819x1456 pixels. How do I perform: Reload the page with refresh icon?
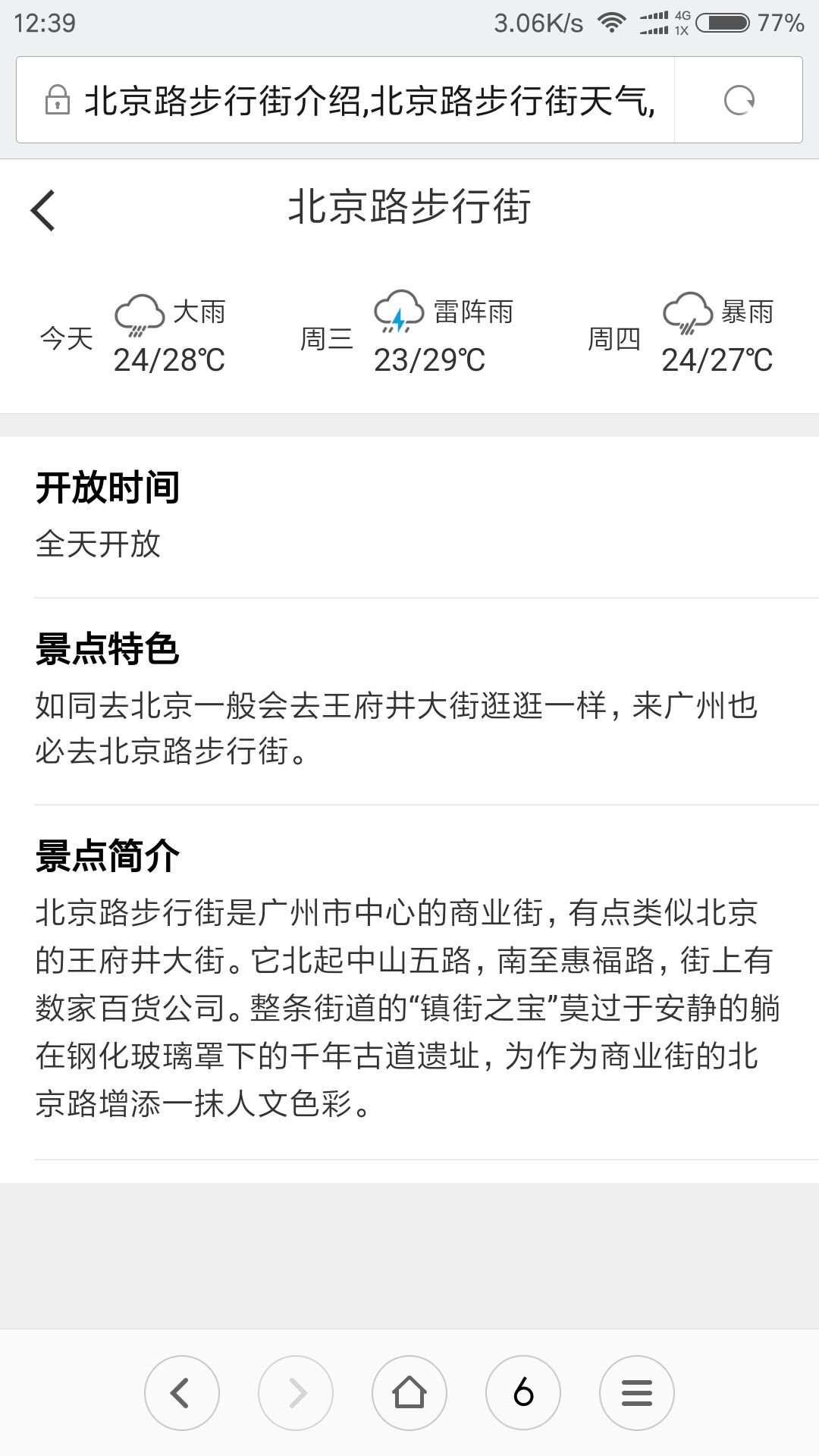point(739,100)
